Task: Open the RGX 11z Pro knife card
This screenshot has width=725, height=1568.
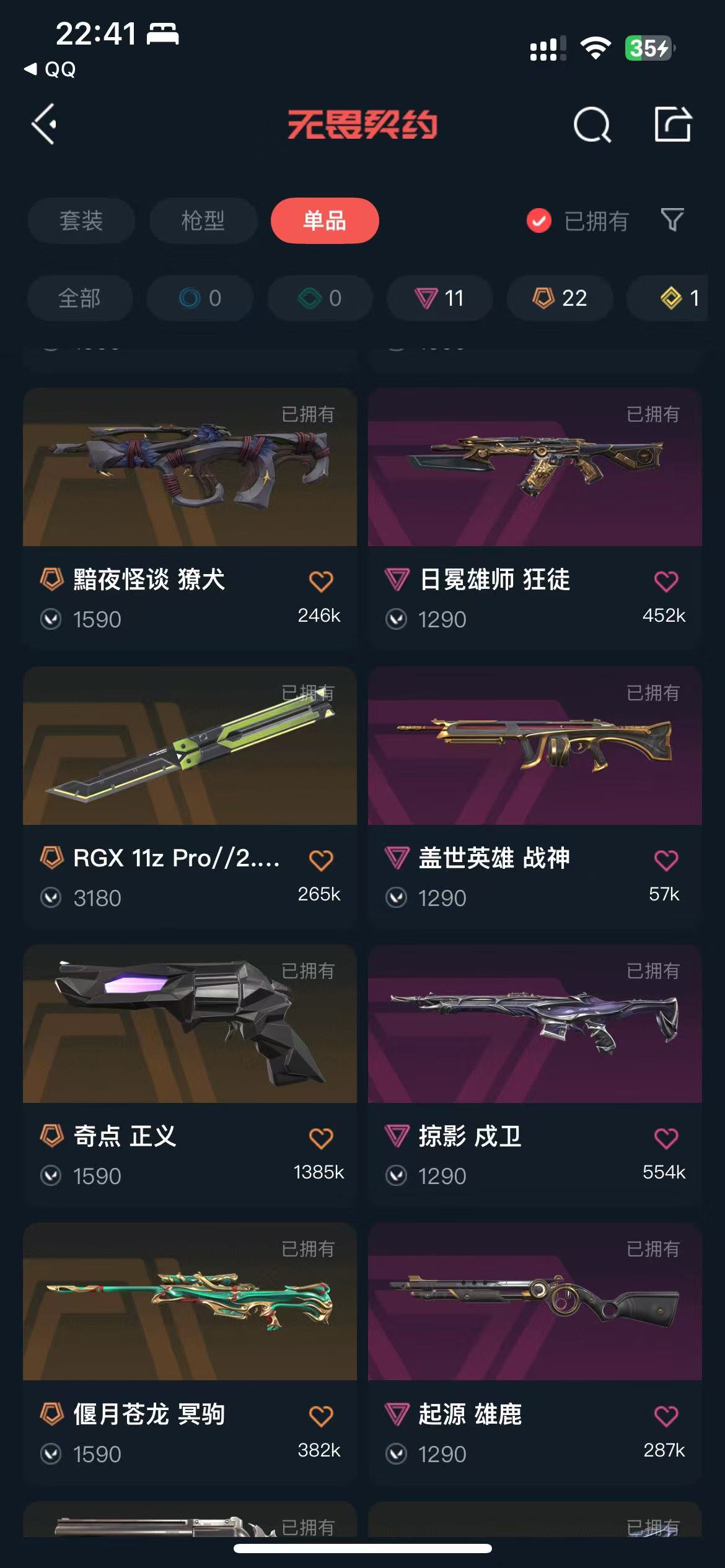Action: 190,746
